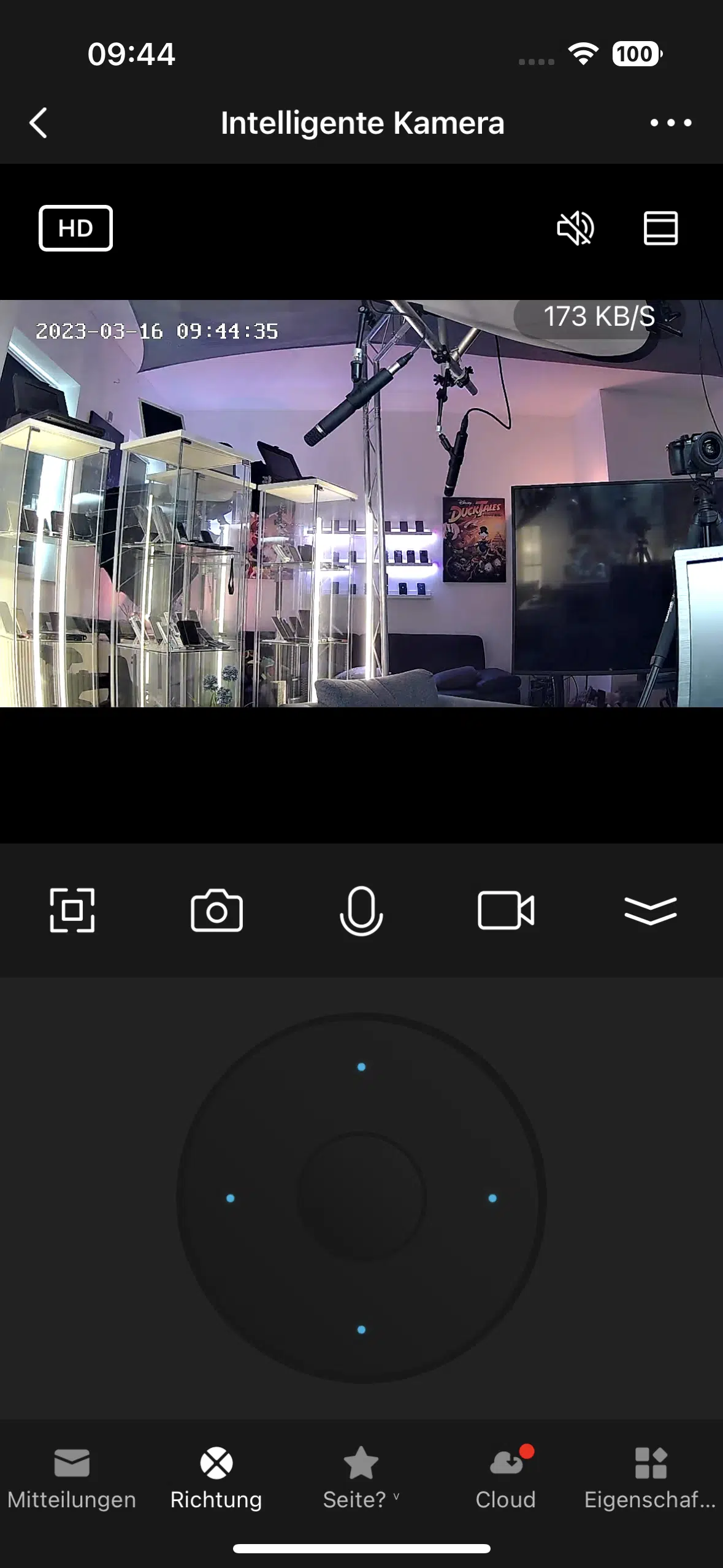Take a snapshot with the camera icon
Image resolution: width=723 pixels, height=1568 pixels.
pos(216,910)
